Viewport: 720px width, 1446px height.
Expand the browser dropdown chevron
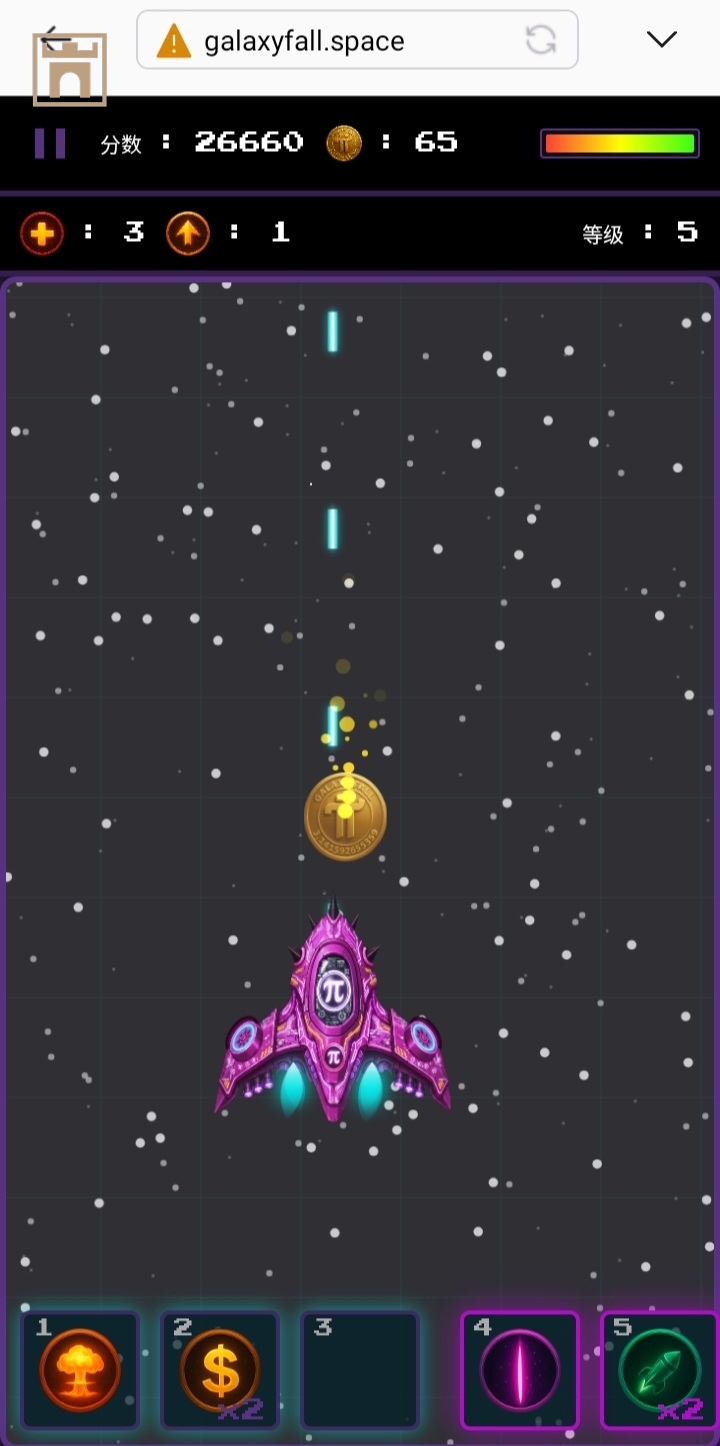click(661, 40)
